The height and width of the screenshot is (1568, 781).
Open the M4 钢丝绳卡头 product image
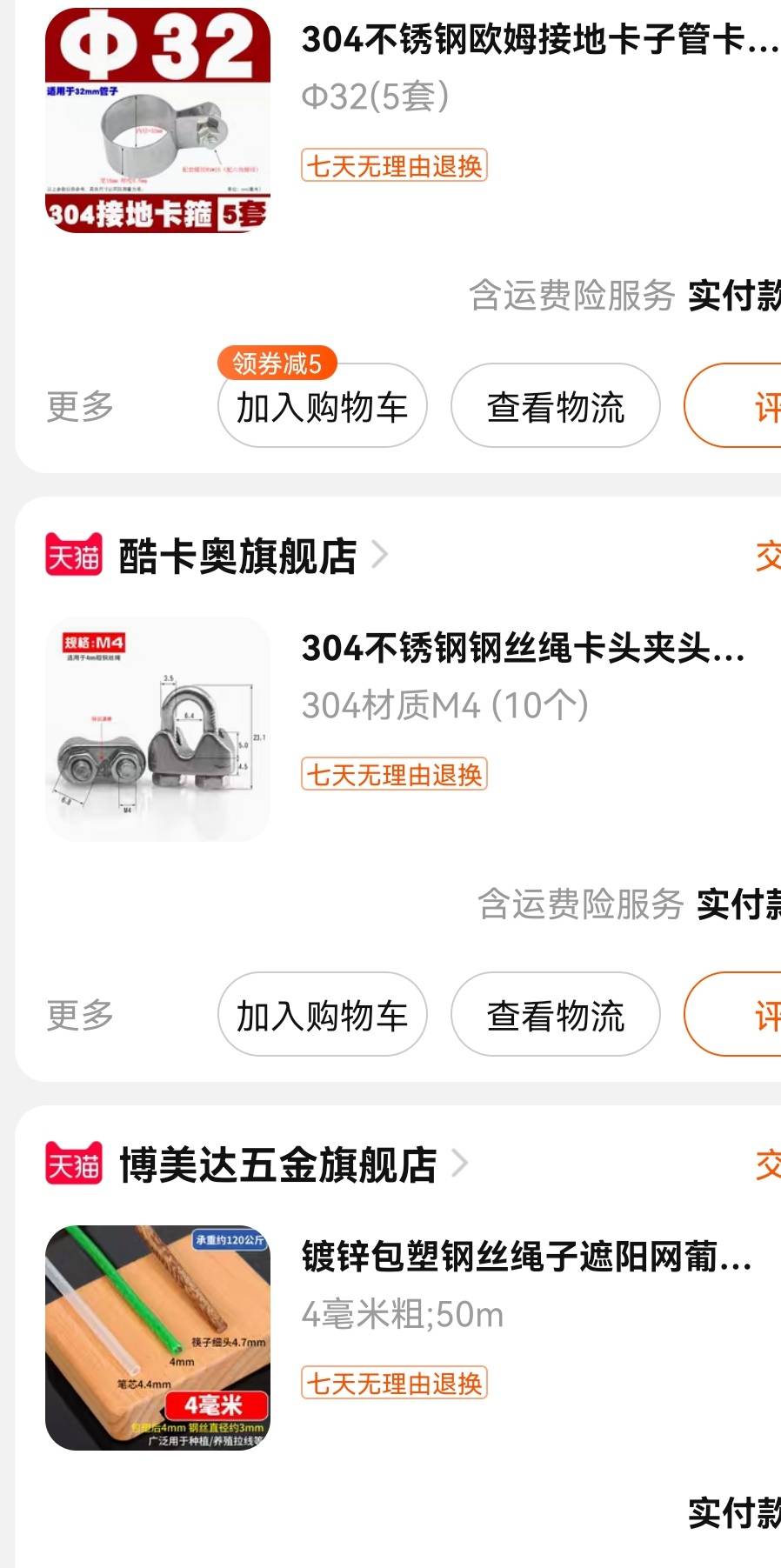pyautogui.click(x=157, y=729)
